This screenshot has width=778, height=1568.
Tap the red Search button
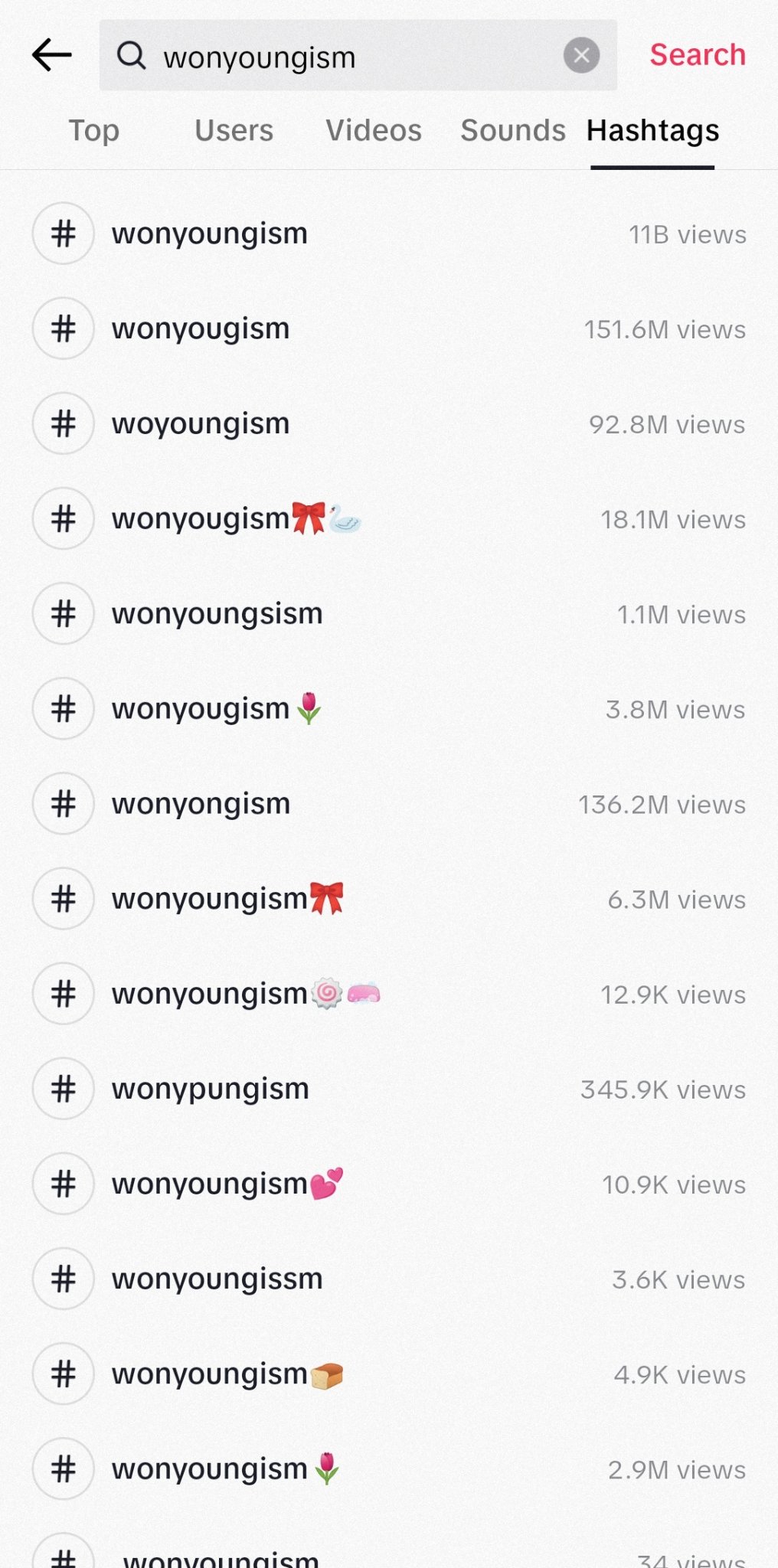coord(698,55)
